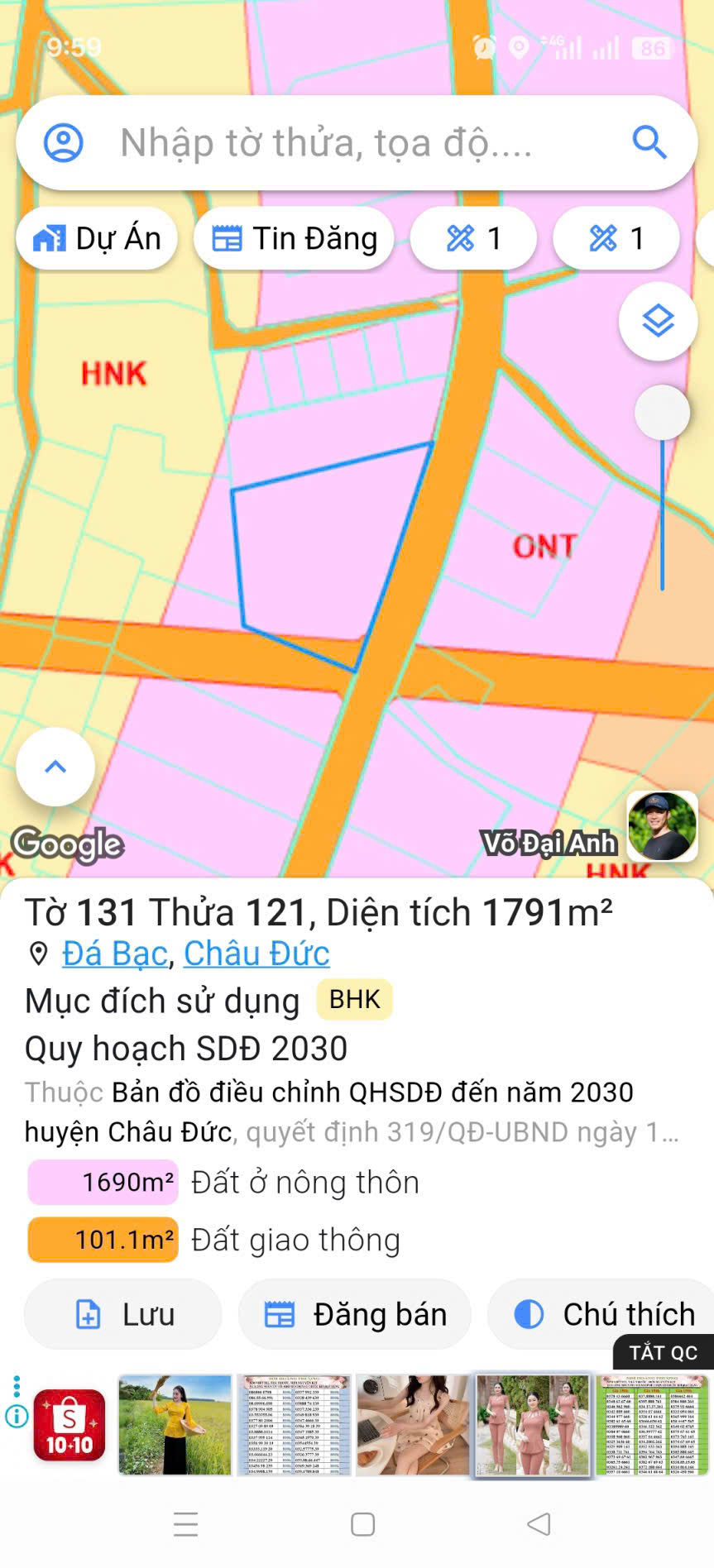
Task: Open the map layers button
Action: [x=658, y=322]
